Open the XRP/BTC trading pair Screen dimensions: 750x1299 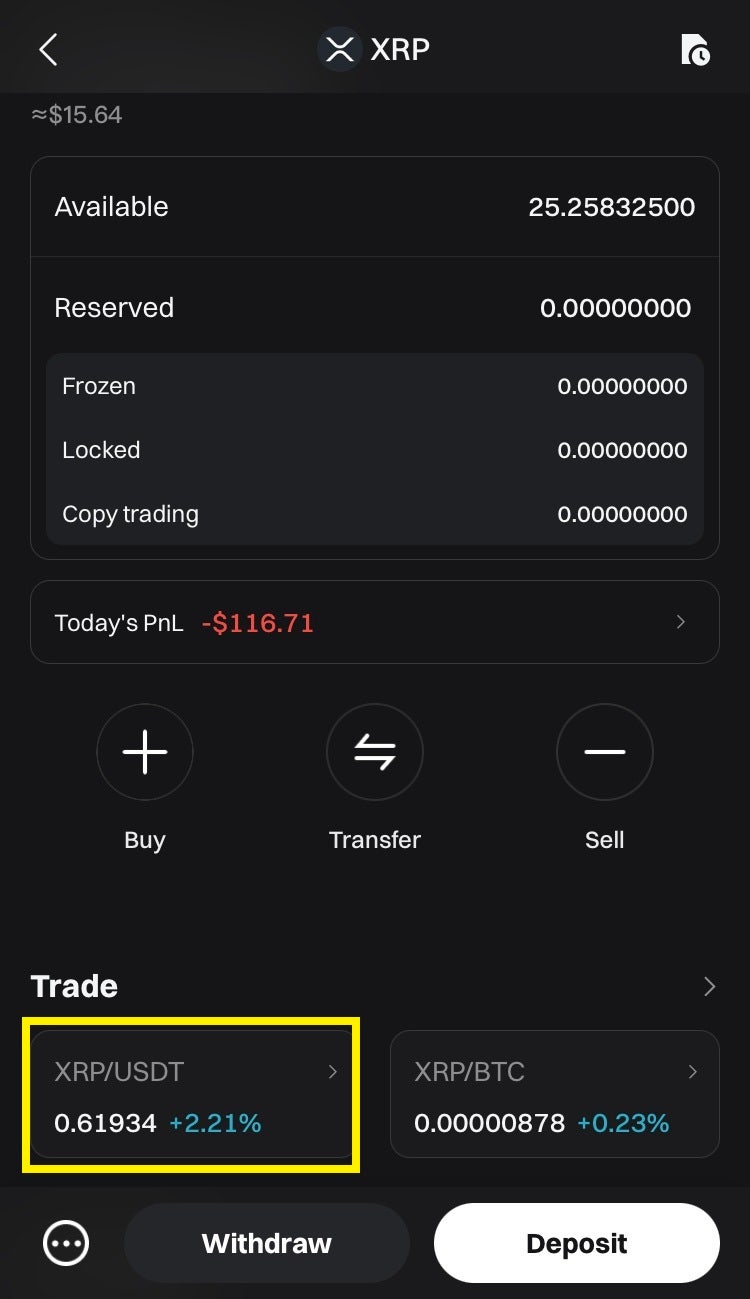(554, 1094)
